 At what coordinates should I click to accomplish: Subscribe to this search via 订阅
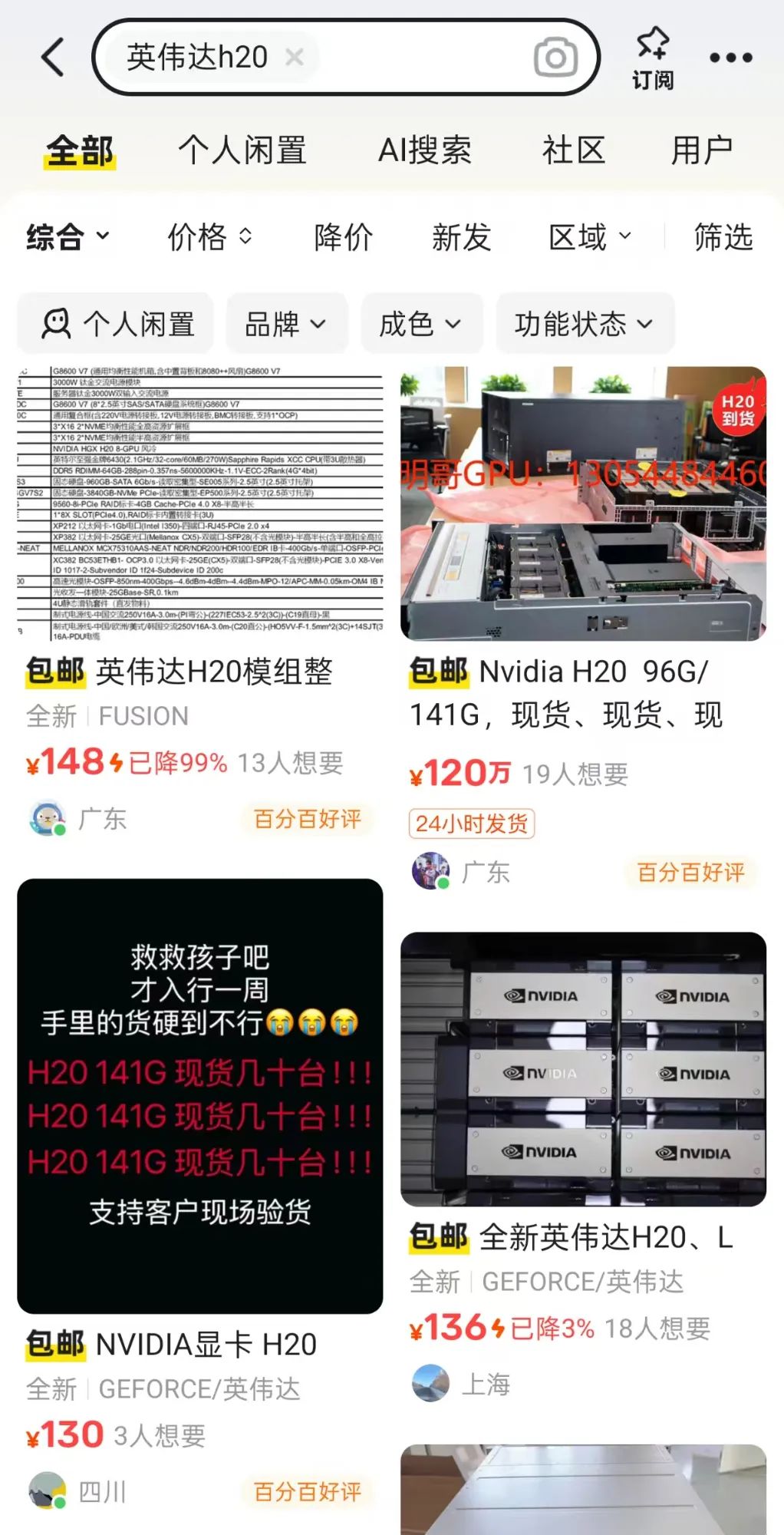pos(653,58)
